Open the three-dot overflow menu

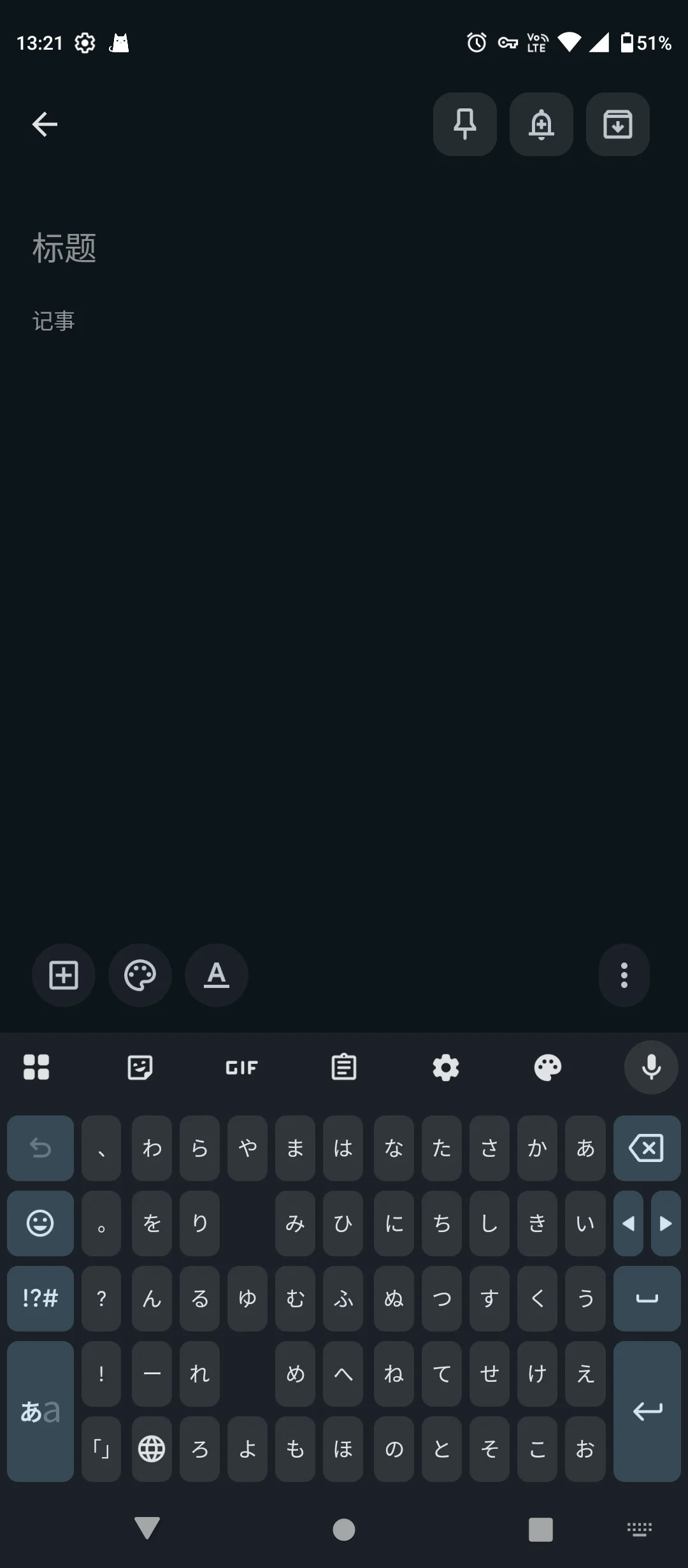624,975
